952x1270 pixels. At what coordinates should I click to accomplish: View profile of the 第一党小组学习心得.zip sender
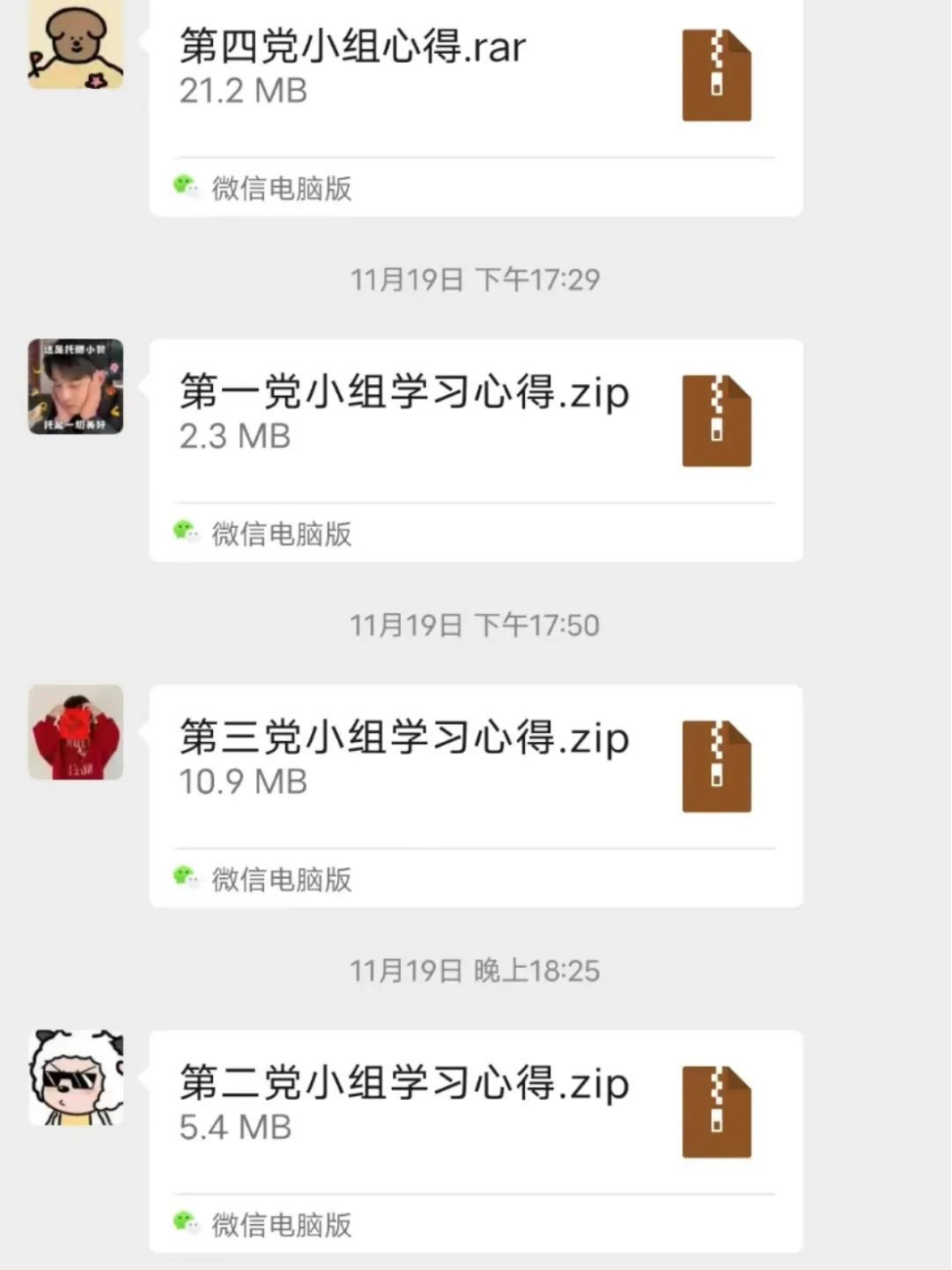pos(76,387)
